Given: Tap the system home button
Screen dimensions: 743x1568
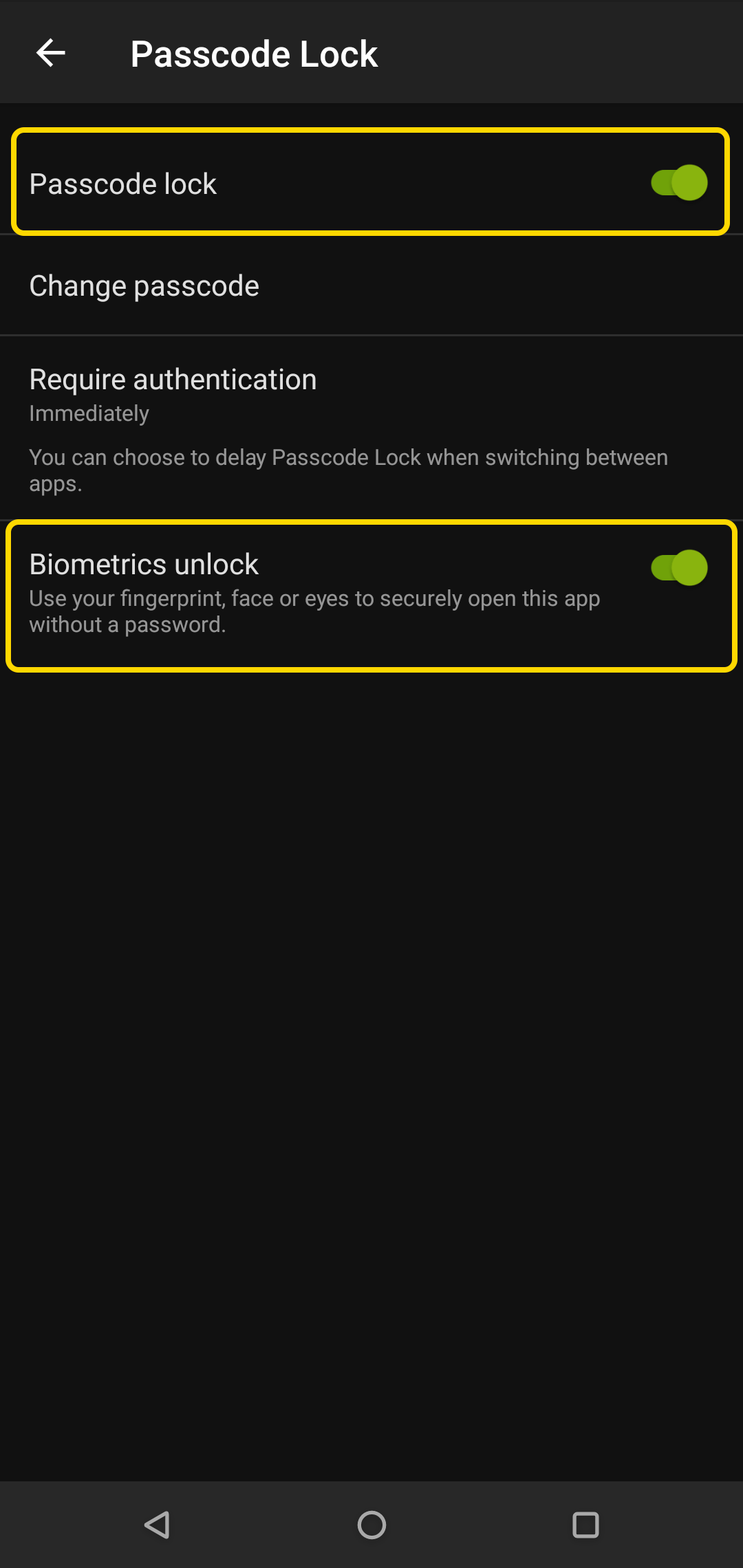Looking at the screenshot, I should [x=371, y=1525].
